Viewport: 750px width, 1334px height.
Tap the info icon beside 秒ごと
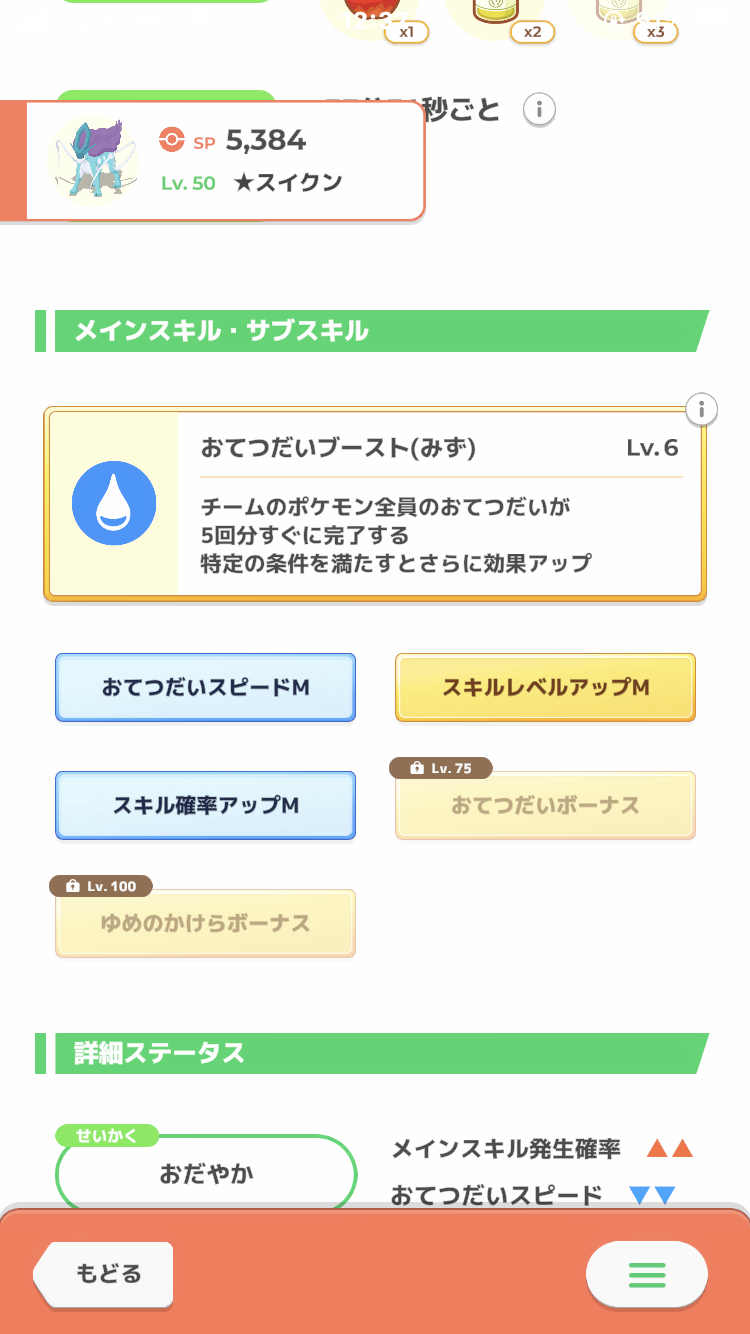[539, 109]
